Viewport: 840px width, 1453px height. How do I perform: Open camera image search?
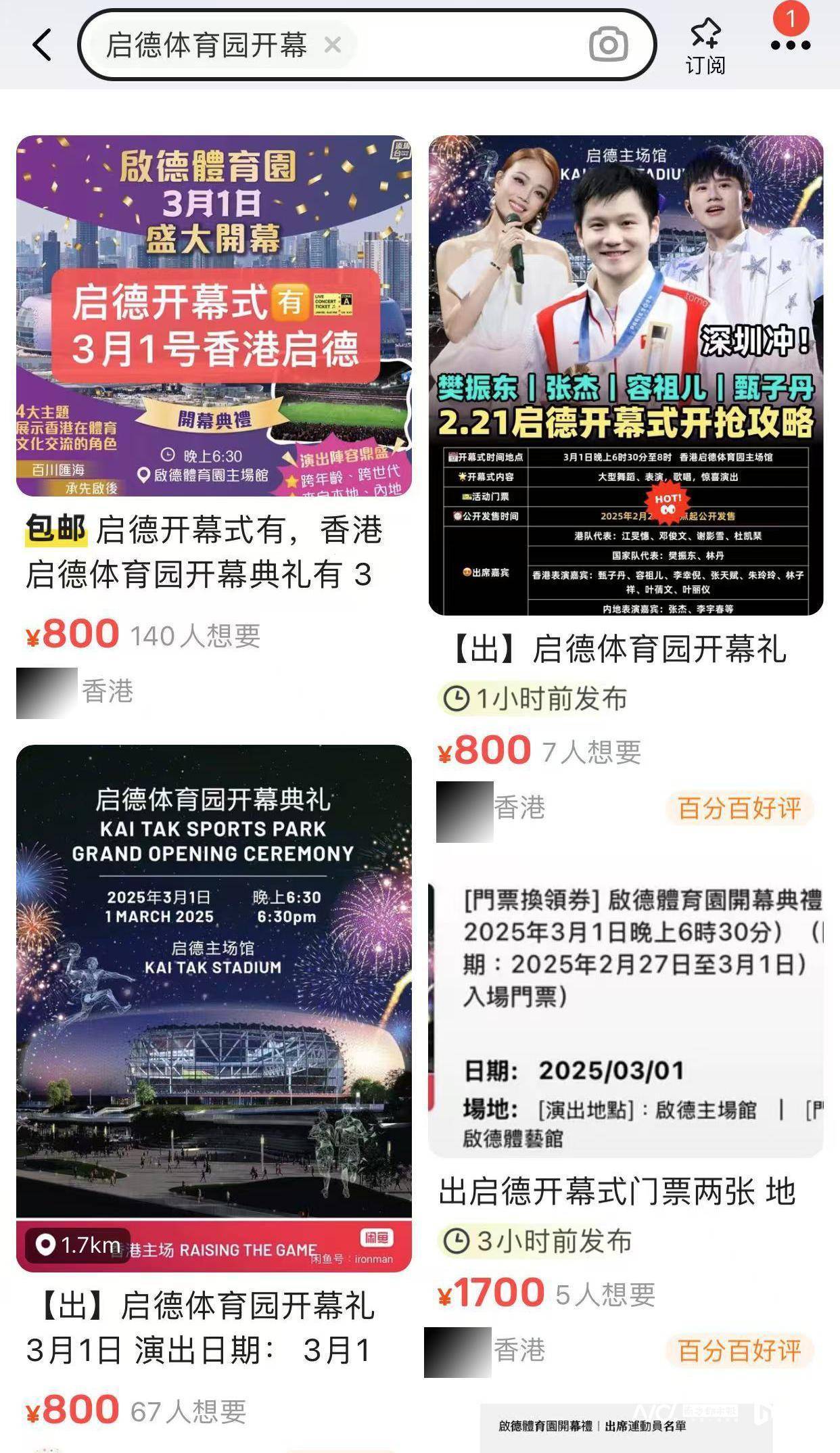(608, 45)
